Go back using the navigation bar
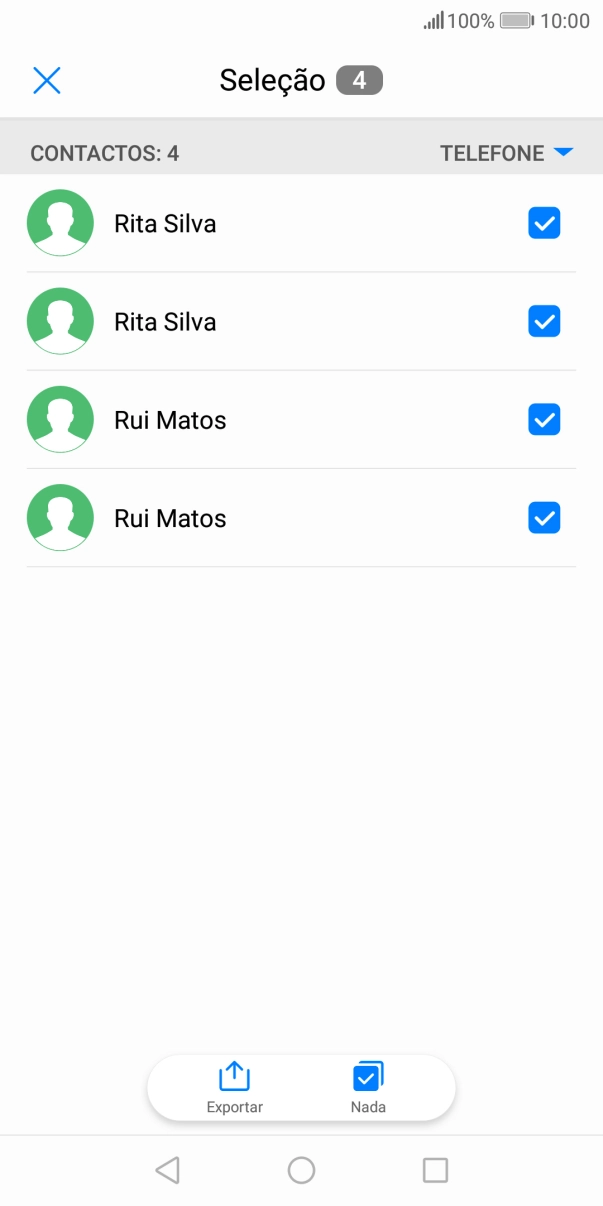 (167, 1170)
